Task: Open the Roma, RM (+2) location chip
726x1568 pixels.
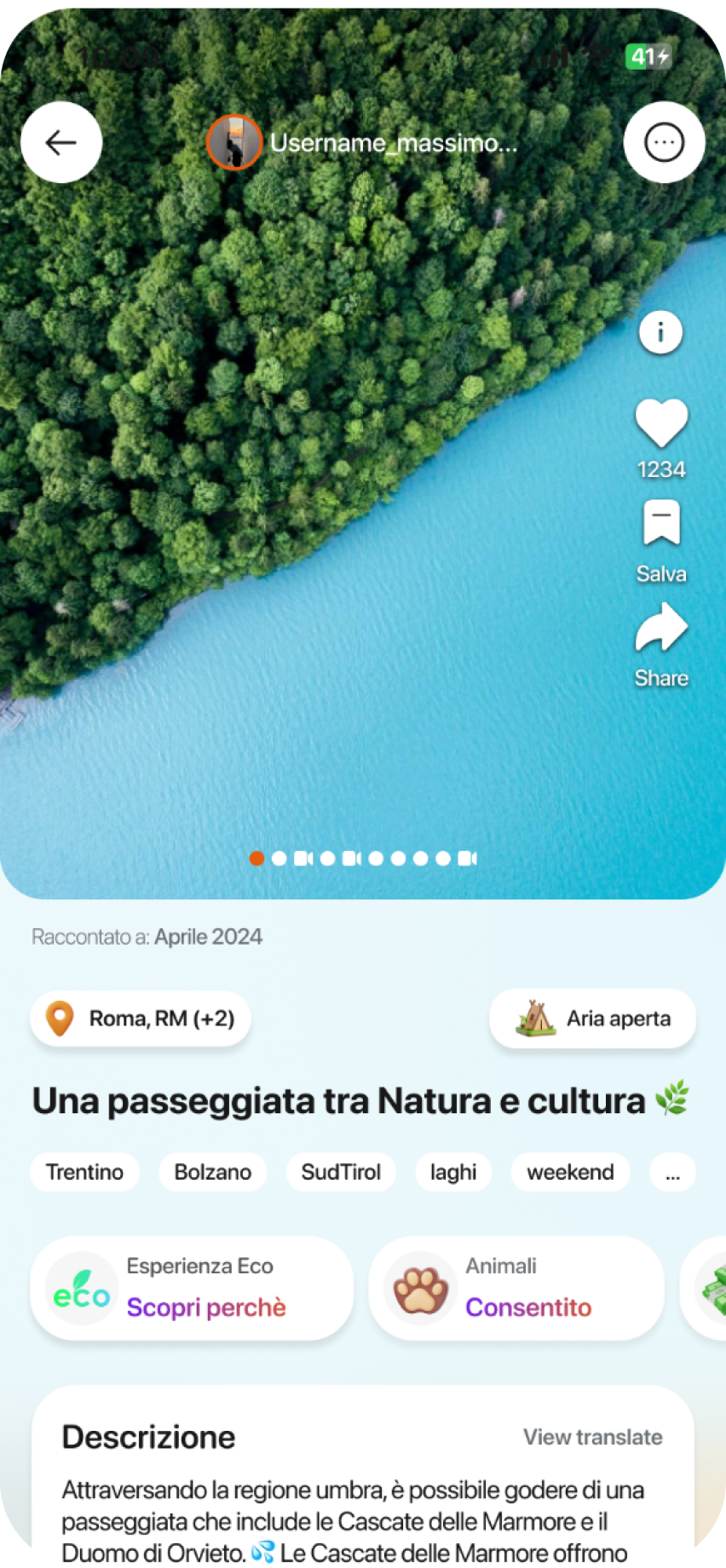Action: click(141, 1019)
